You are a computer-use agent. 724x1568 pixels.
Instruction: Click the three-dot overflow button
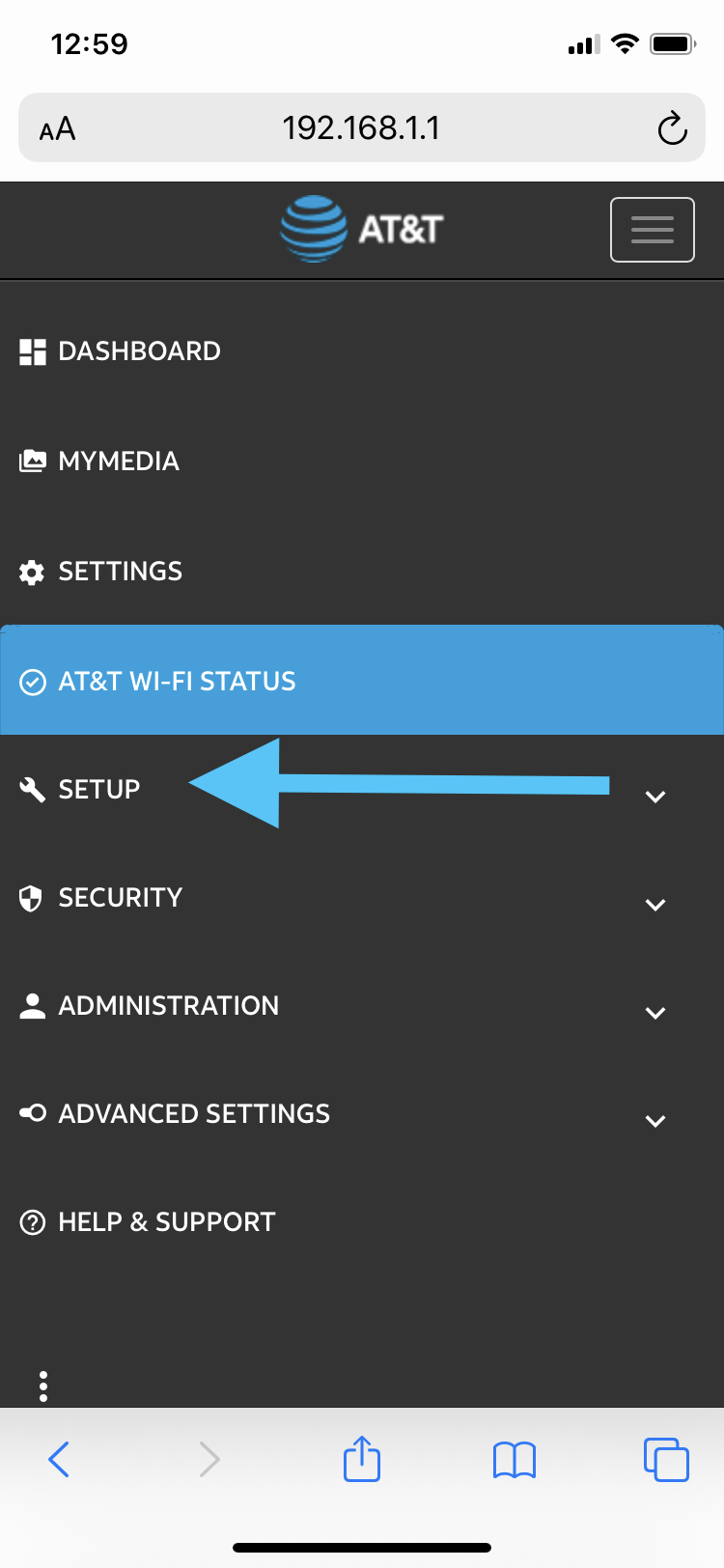point(43,1386)
